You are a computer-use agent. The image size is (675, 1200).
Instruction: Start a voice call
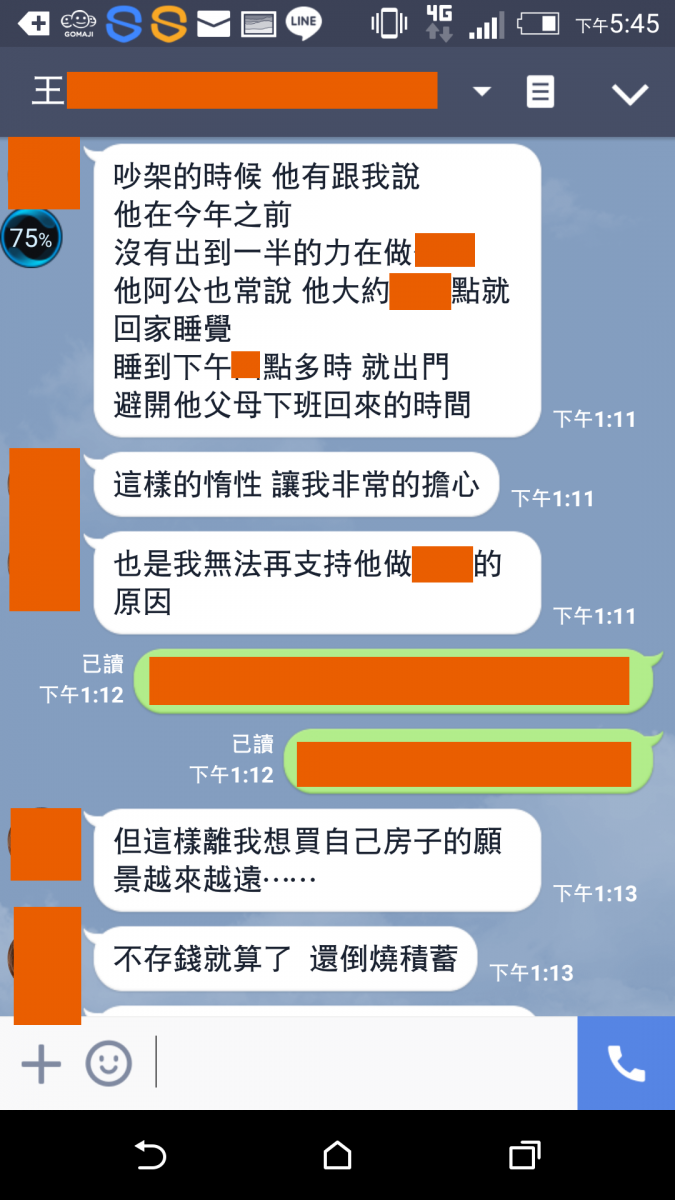tap(626, 1063)
